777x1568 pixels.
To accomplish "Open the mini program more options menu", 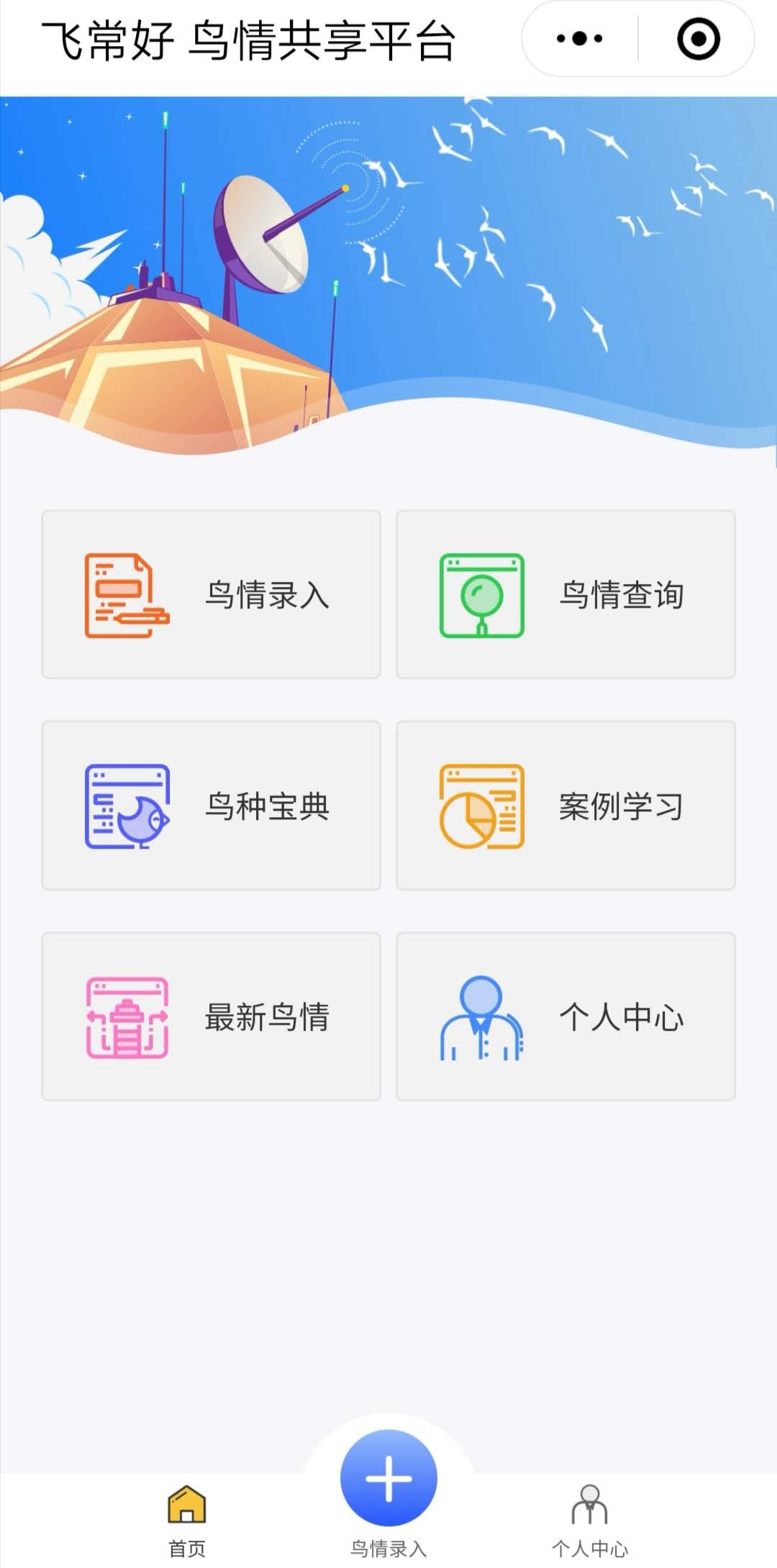I will point(580,39).
